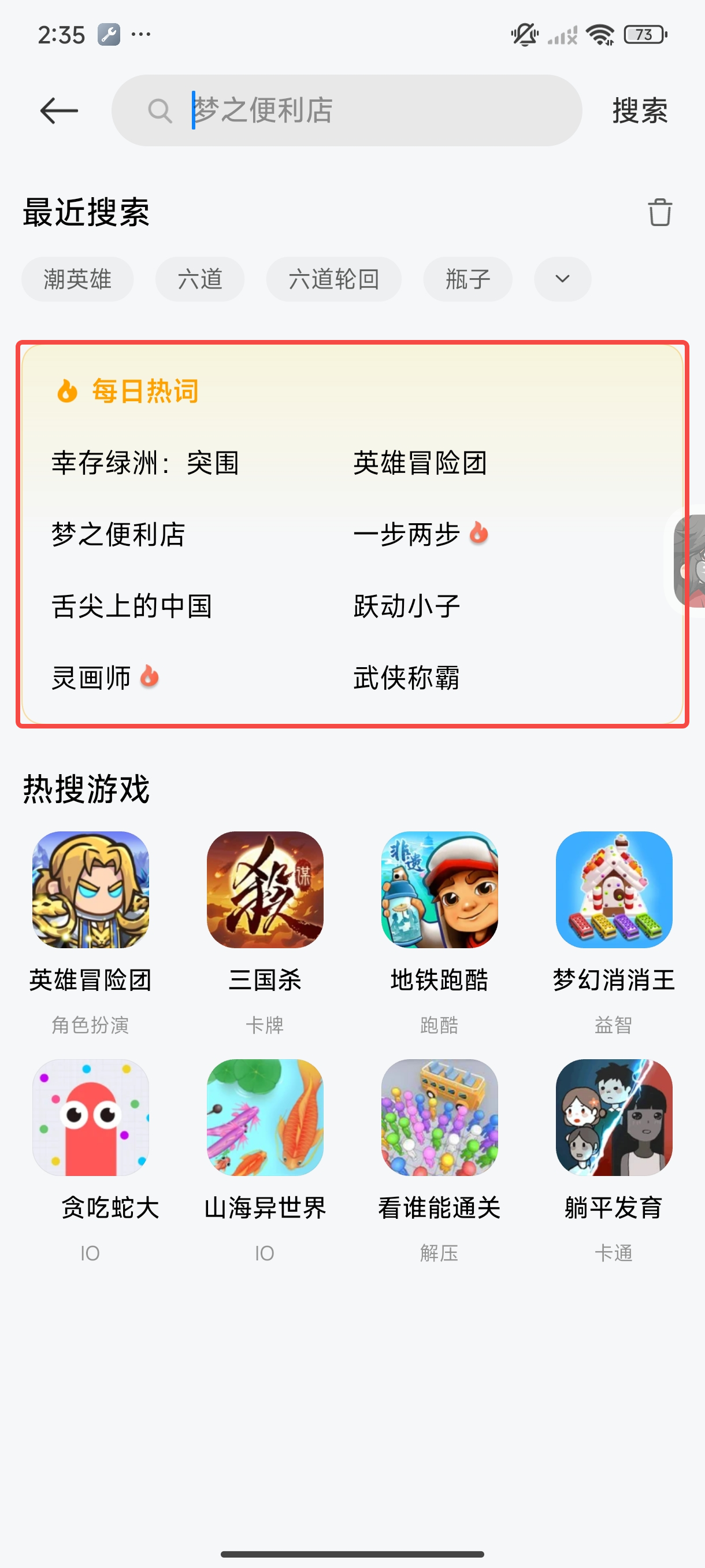Open the 地铁跑酷 game
The width and height of the screenshot is (705, 1568).
[439, 890]
